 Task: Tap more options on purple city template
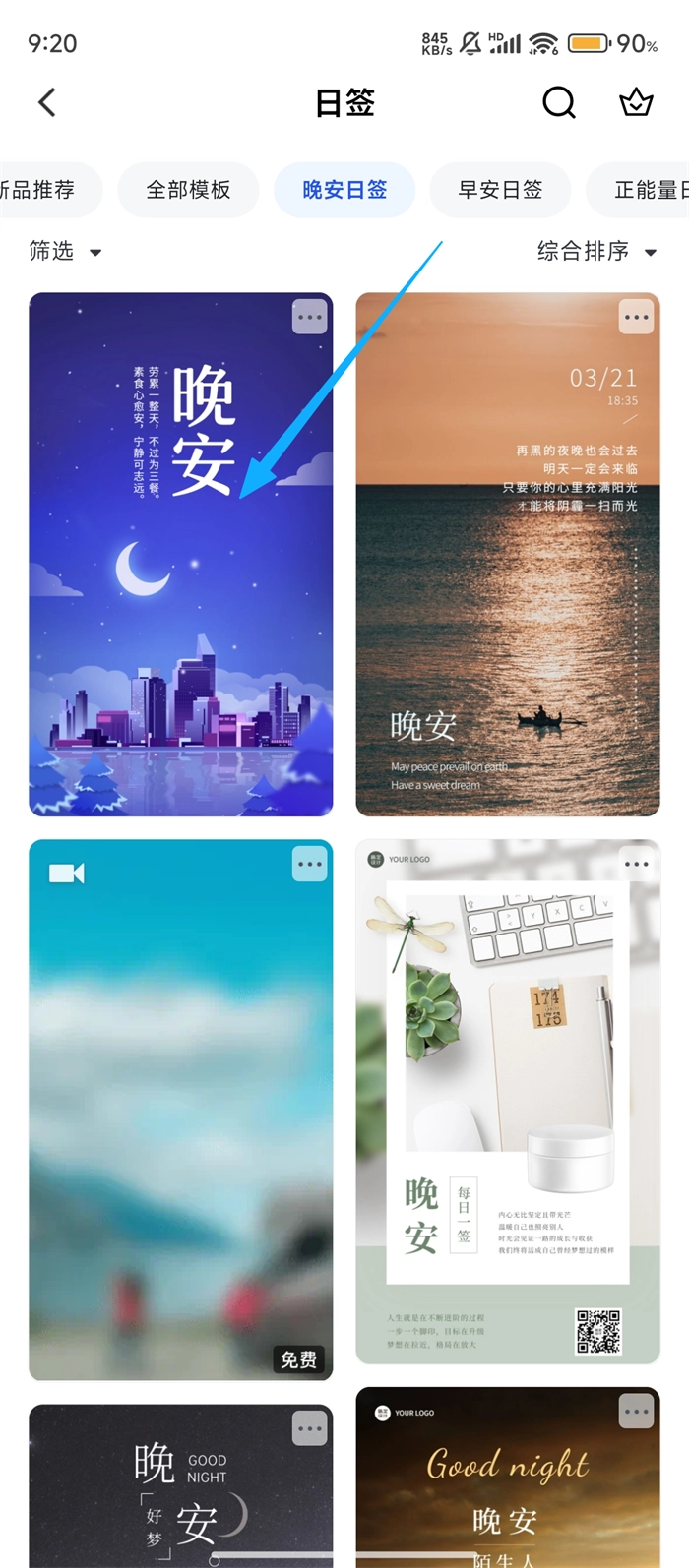point(309,317)
